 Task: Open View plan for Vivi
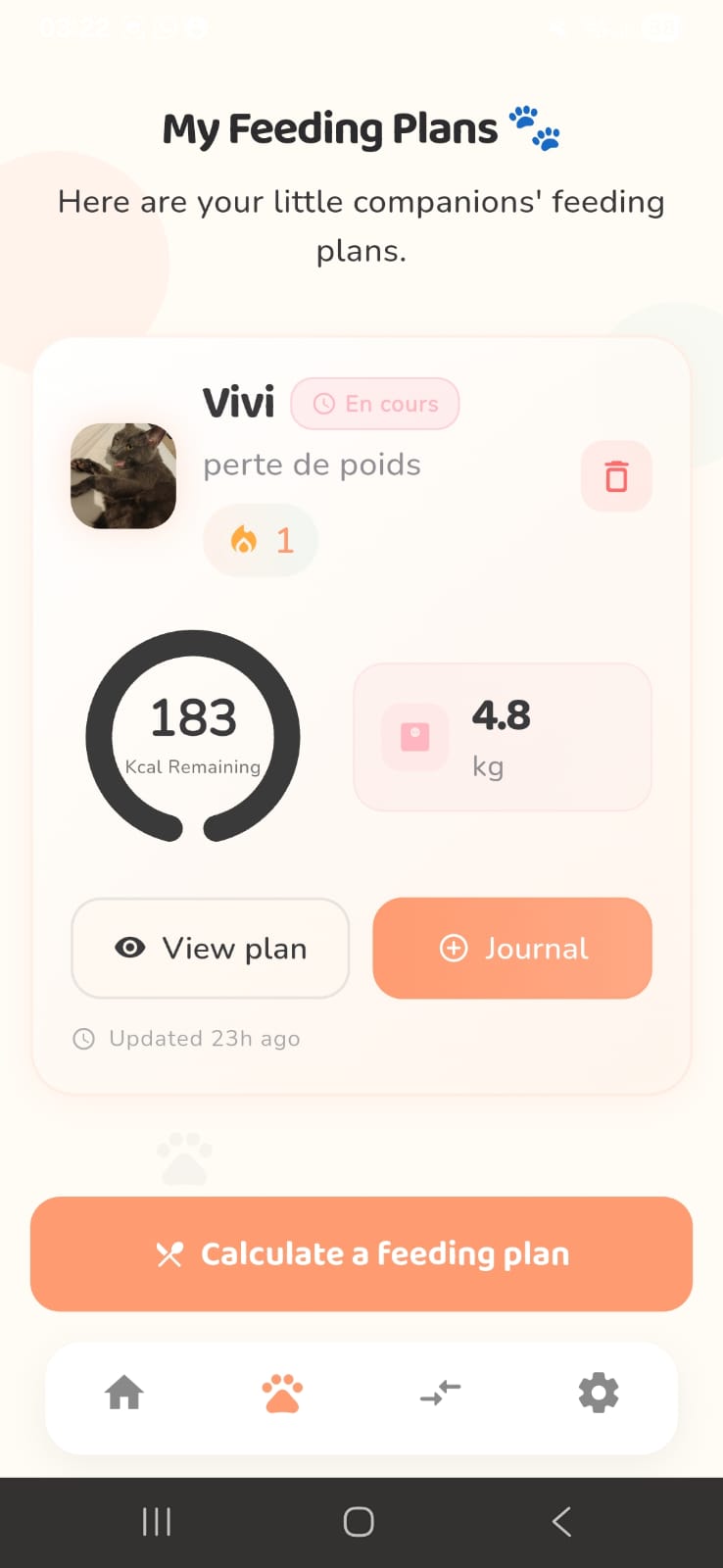point(211,948)
